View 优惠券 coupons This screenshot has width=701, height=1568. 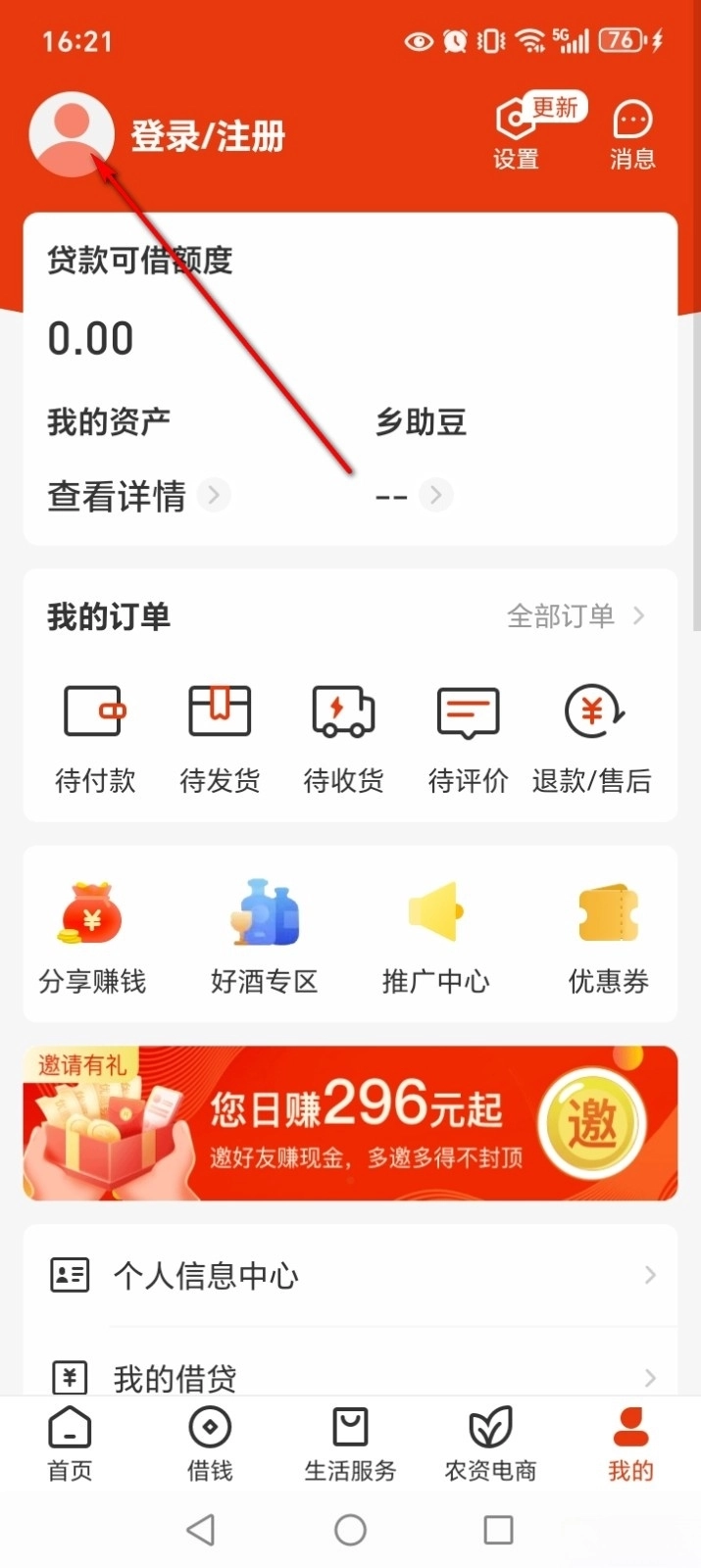(608, 936)
